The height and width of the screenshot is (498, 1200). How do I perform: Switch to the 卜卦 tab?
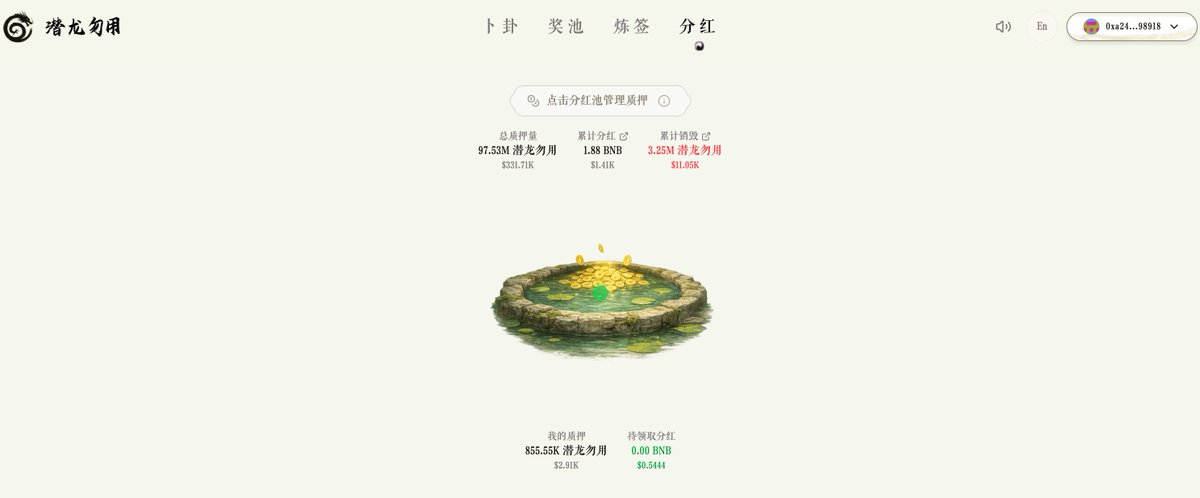tap(500, 27)
